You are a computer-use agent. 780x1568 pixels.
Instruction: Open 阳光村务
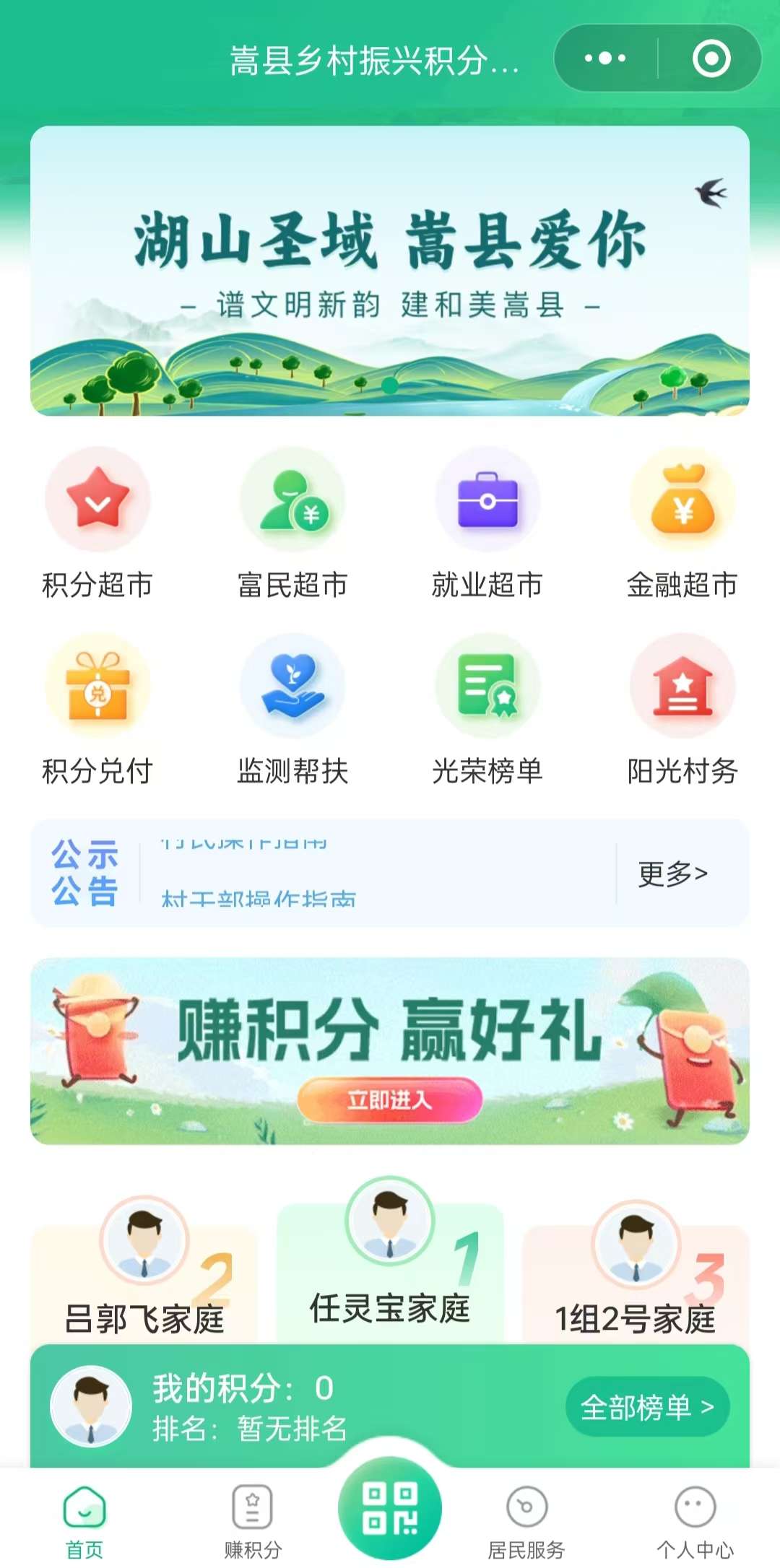point(682,711)
